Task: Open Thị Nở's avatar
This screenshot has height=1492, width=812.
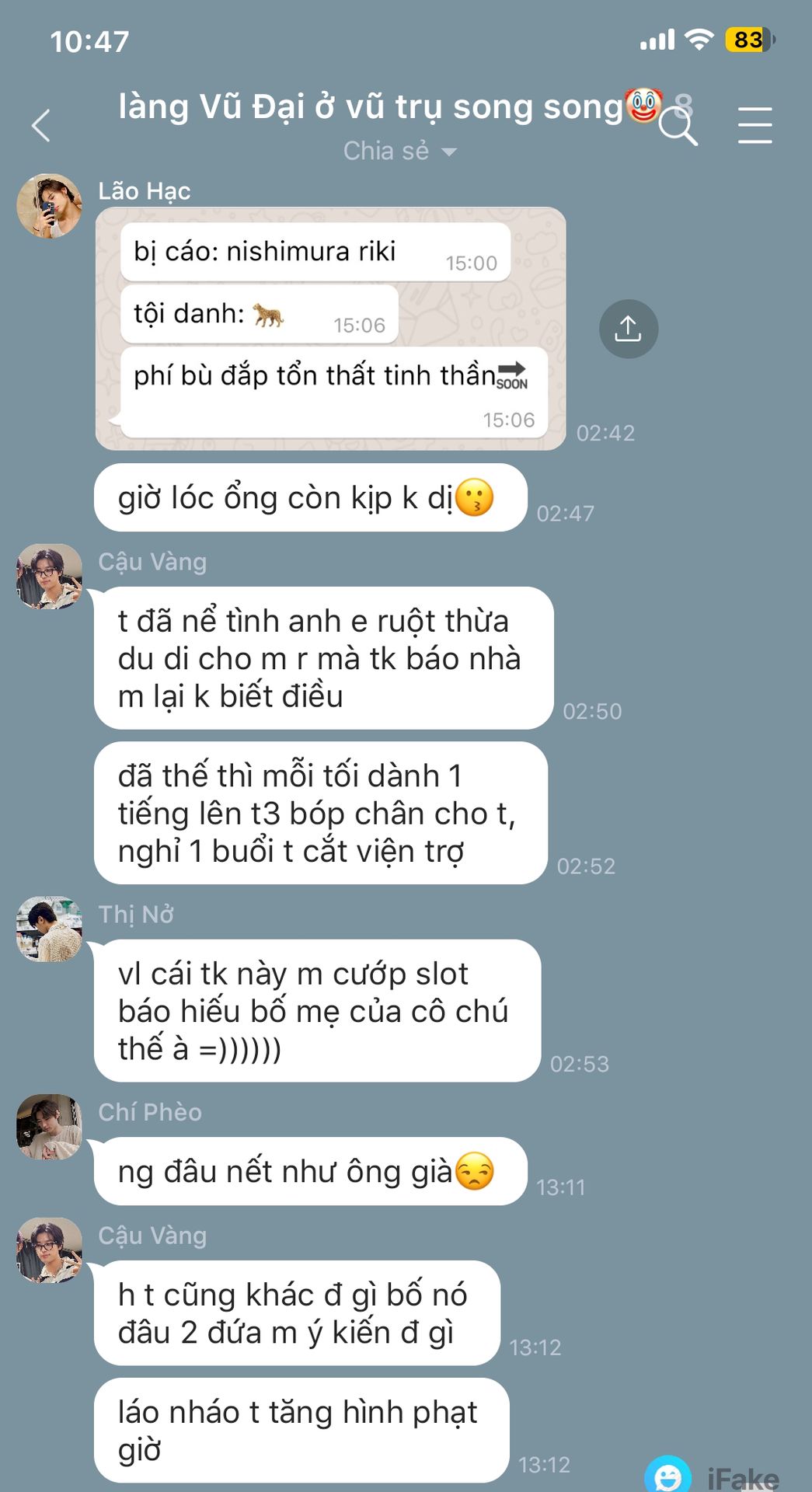Action: point(49,929)
